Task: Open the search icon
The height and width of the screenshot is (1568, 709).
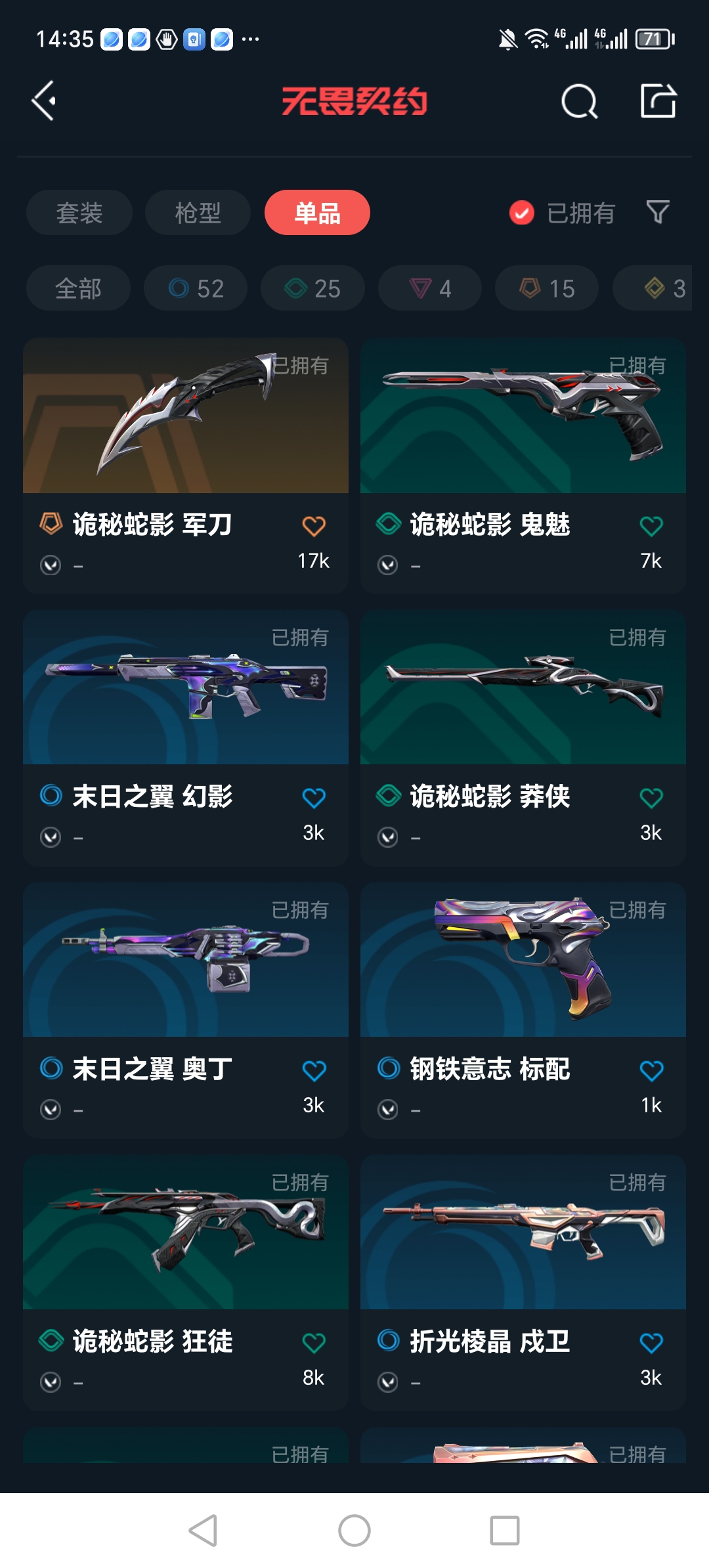Action: coord(579,102)
